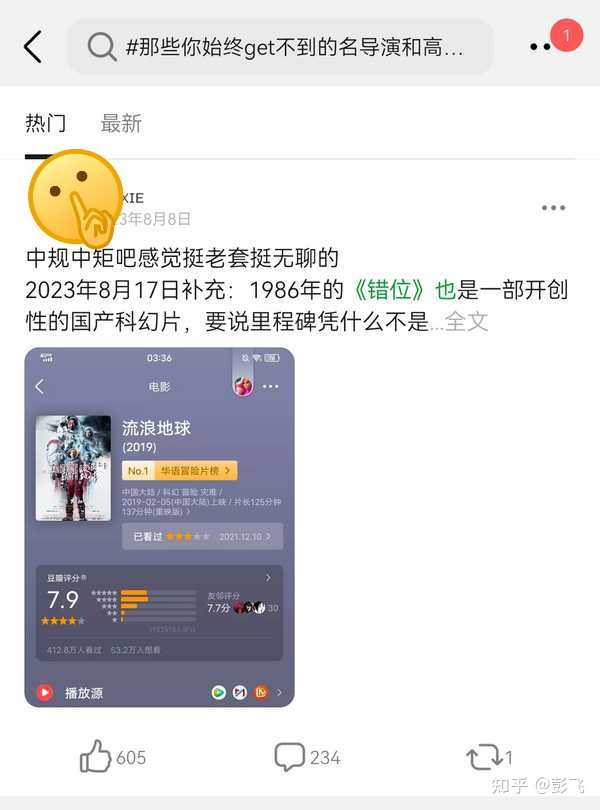Viewport: 600px width, 810px height.
Task: Open the post's three-dot options menu
Action: [553, 208]
